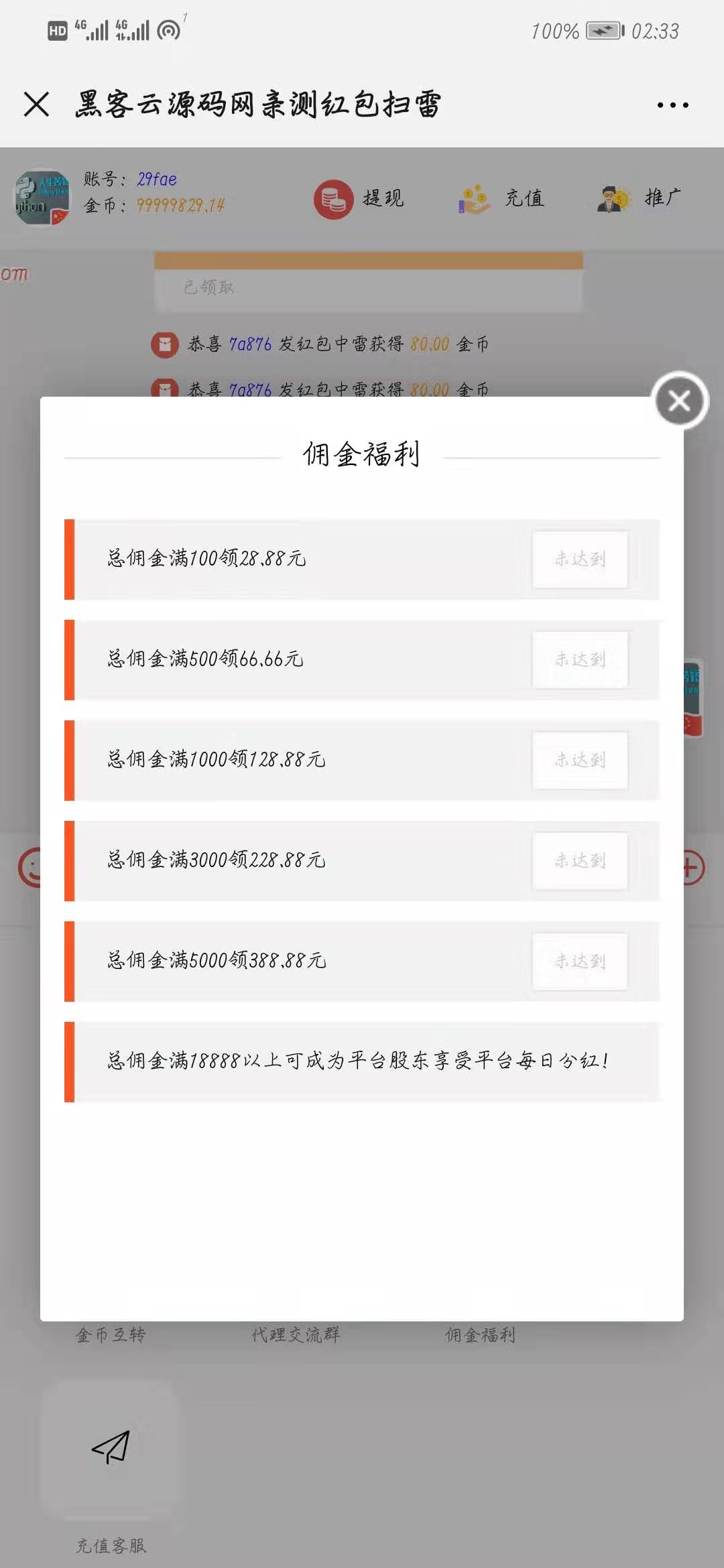
Task: Close the web page with X
Action: point(36,105)
